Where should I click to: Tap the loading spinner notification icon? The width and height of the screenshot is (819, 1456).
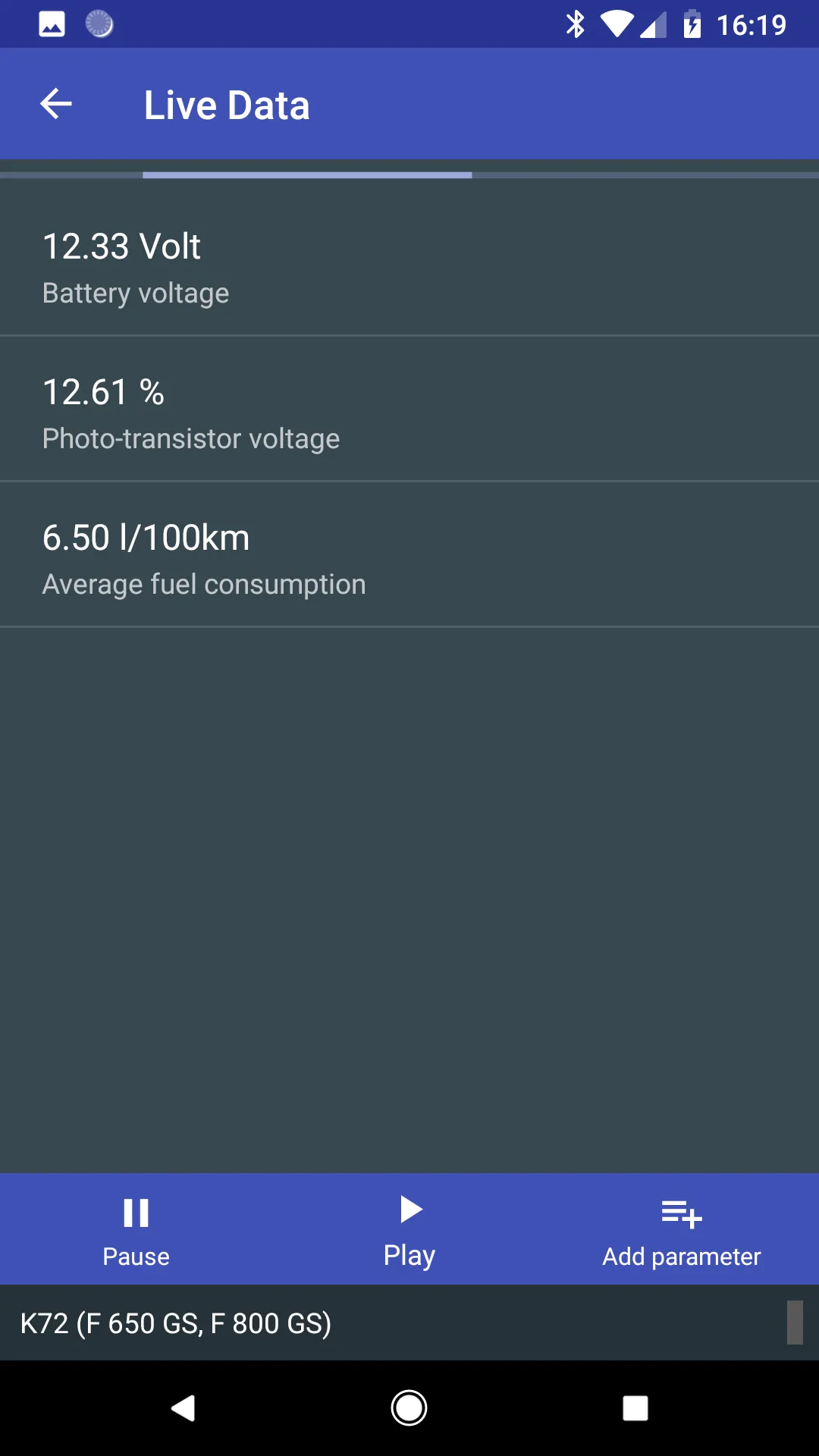pos(99,23)
